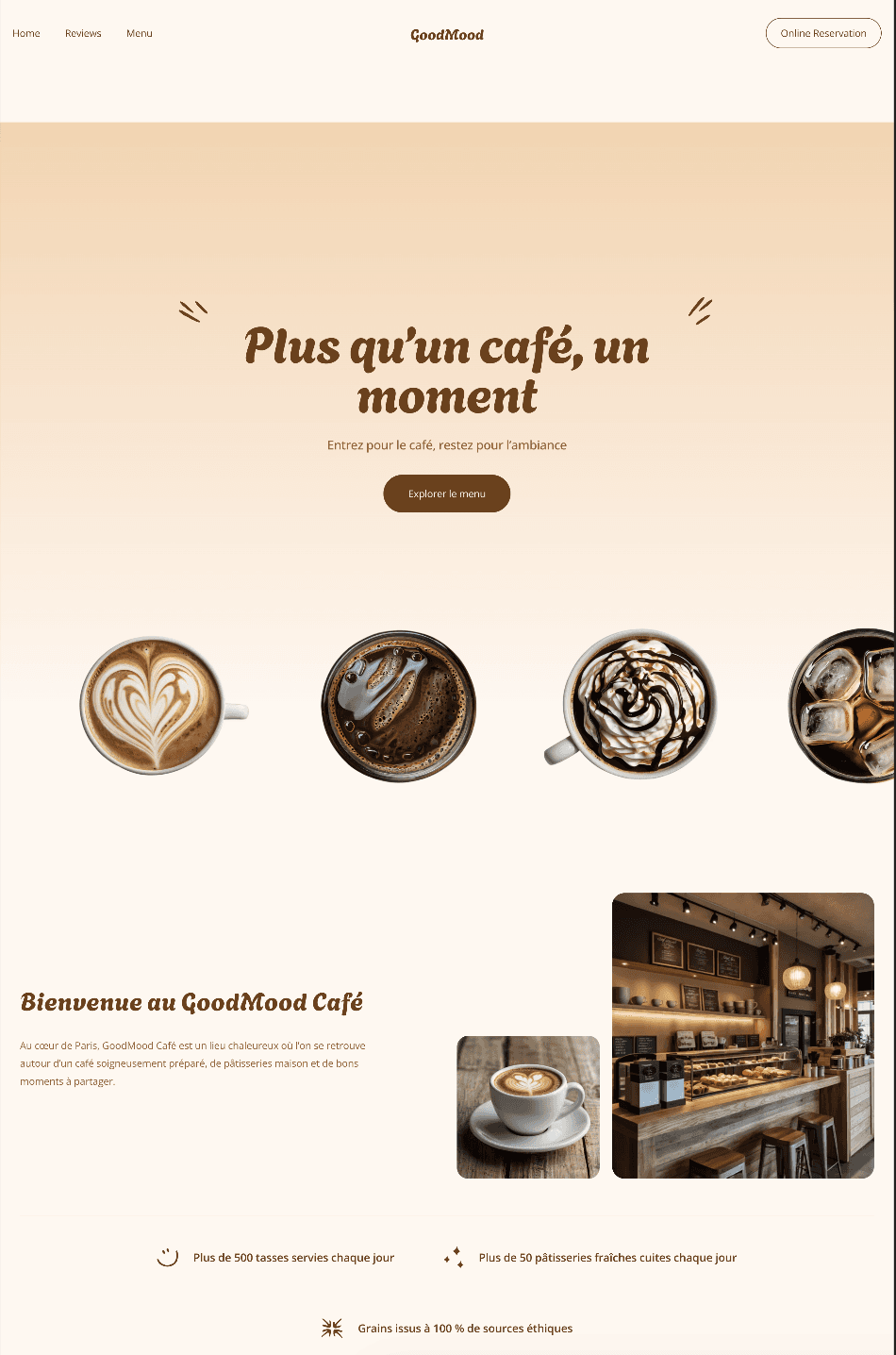
Task: Open the Menu navigation item
Action: click(139, 33)
